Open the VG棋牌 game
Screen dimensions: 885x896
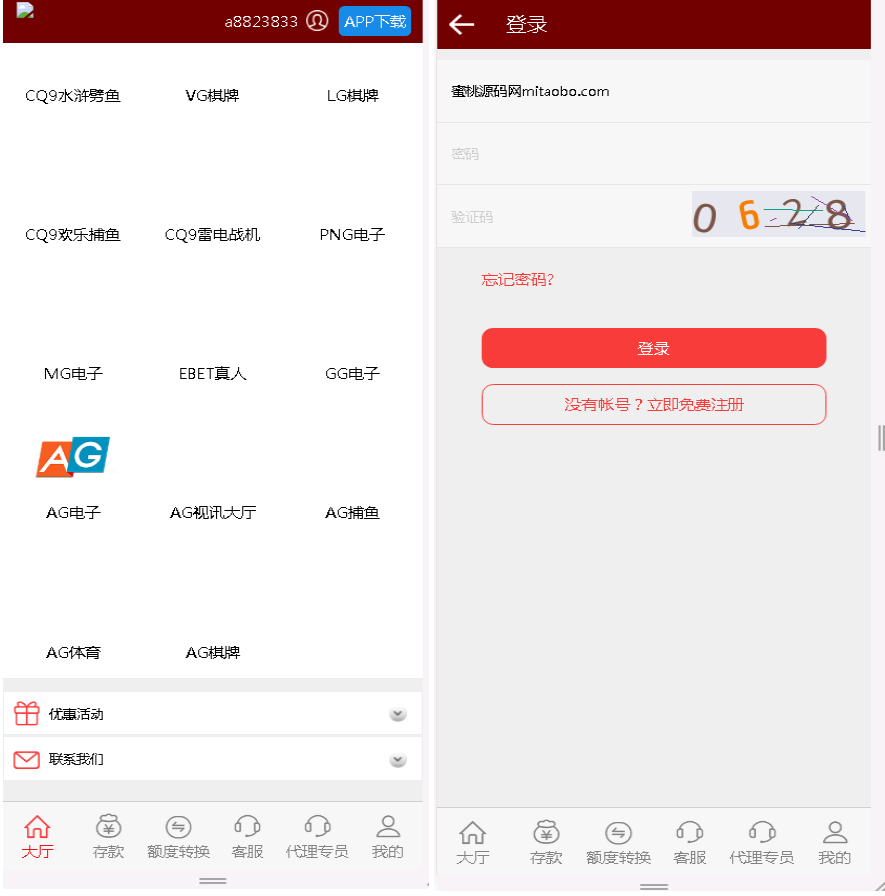[x=212, y=96]
